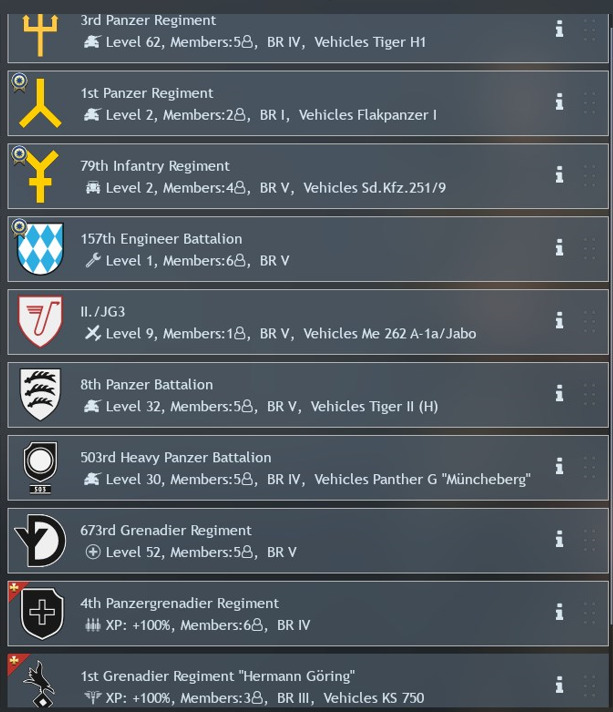613x712 pixels.
Task: Select the 4th Panzergrenadier Regiment row
Action: pos(300,614)
